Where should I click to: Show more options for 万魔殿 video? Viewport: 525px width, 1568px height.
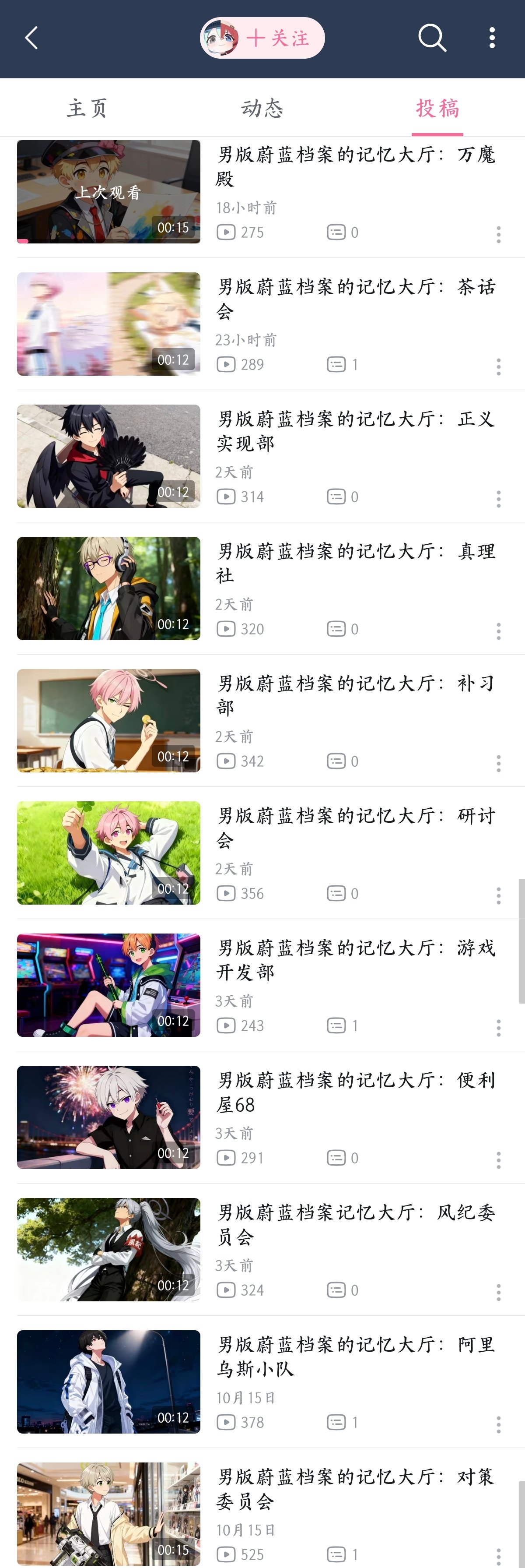click(x=499, y=234)
